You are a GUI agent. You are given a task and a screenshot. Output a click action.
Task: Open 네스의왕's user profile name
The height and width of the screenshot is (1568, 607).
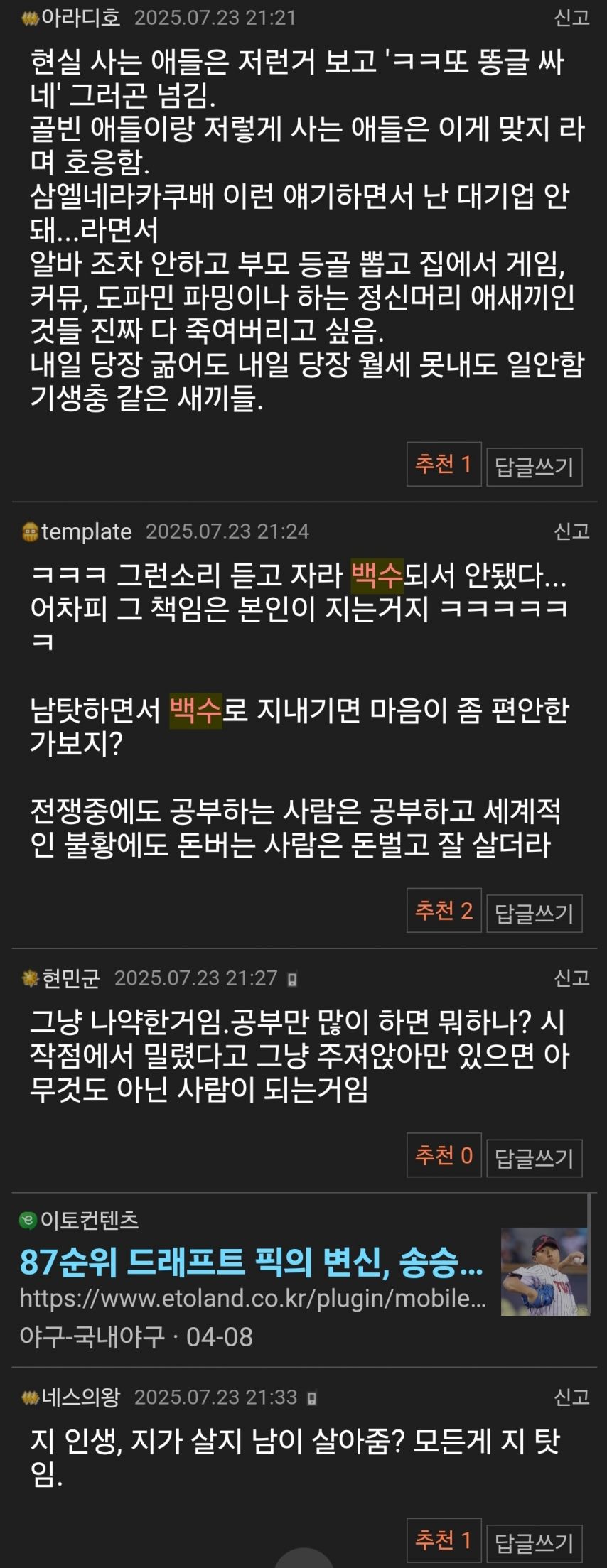[x=80, y=1397]
